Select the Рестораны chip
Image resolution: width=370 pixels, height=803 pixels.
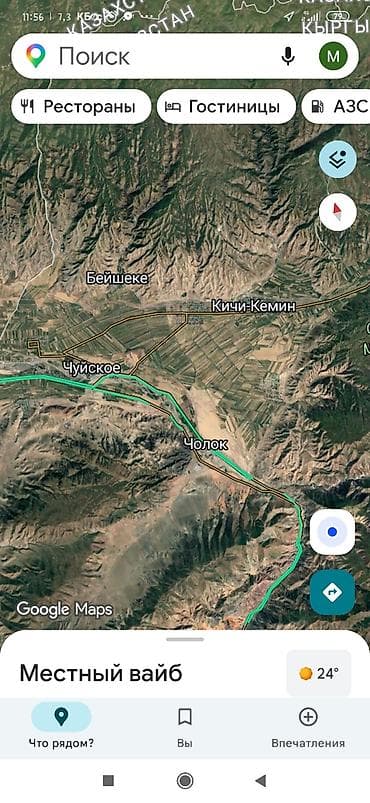click(x=81, y=107)
